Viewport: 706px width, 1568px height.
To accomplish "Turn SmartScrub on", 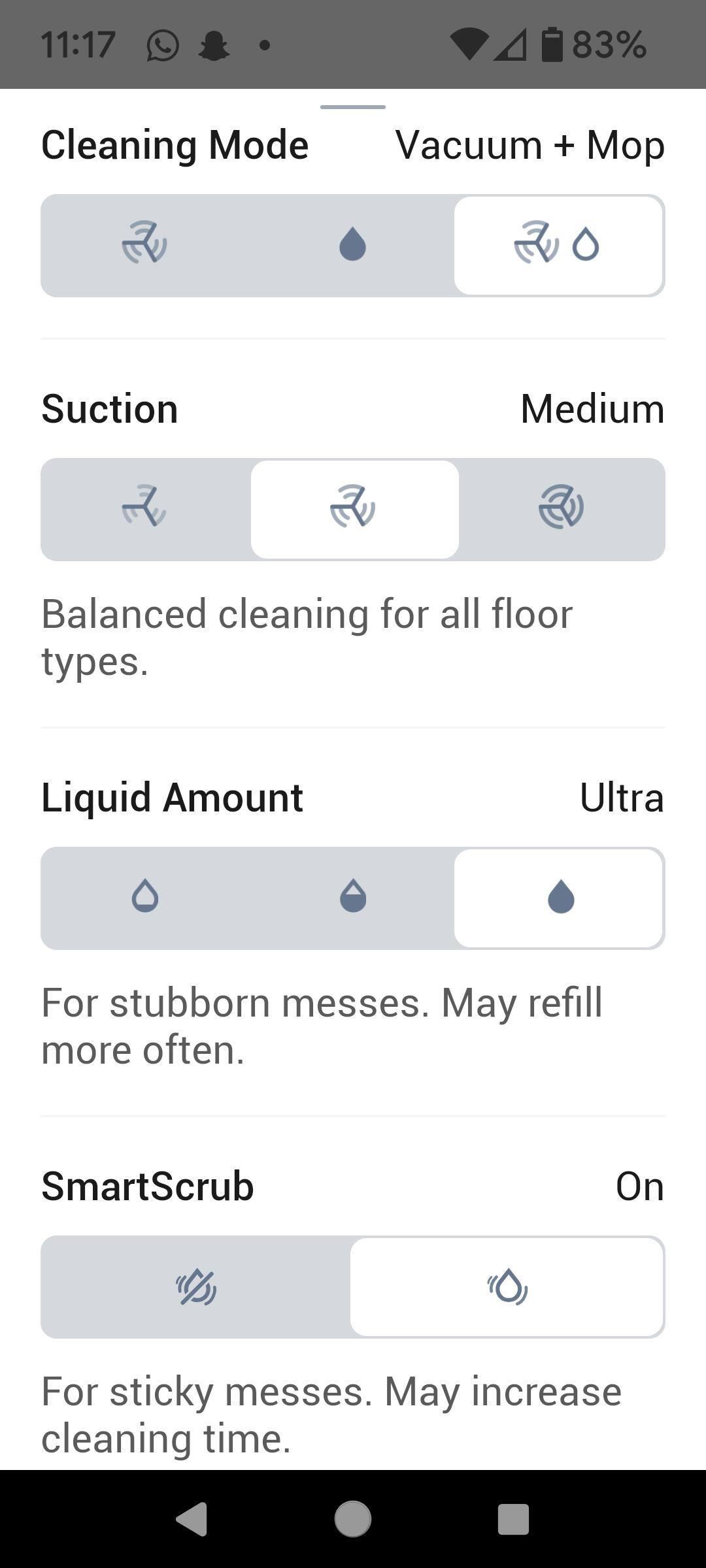I will [507, 1286].
